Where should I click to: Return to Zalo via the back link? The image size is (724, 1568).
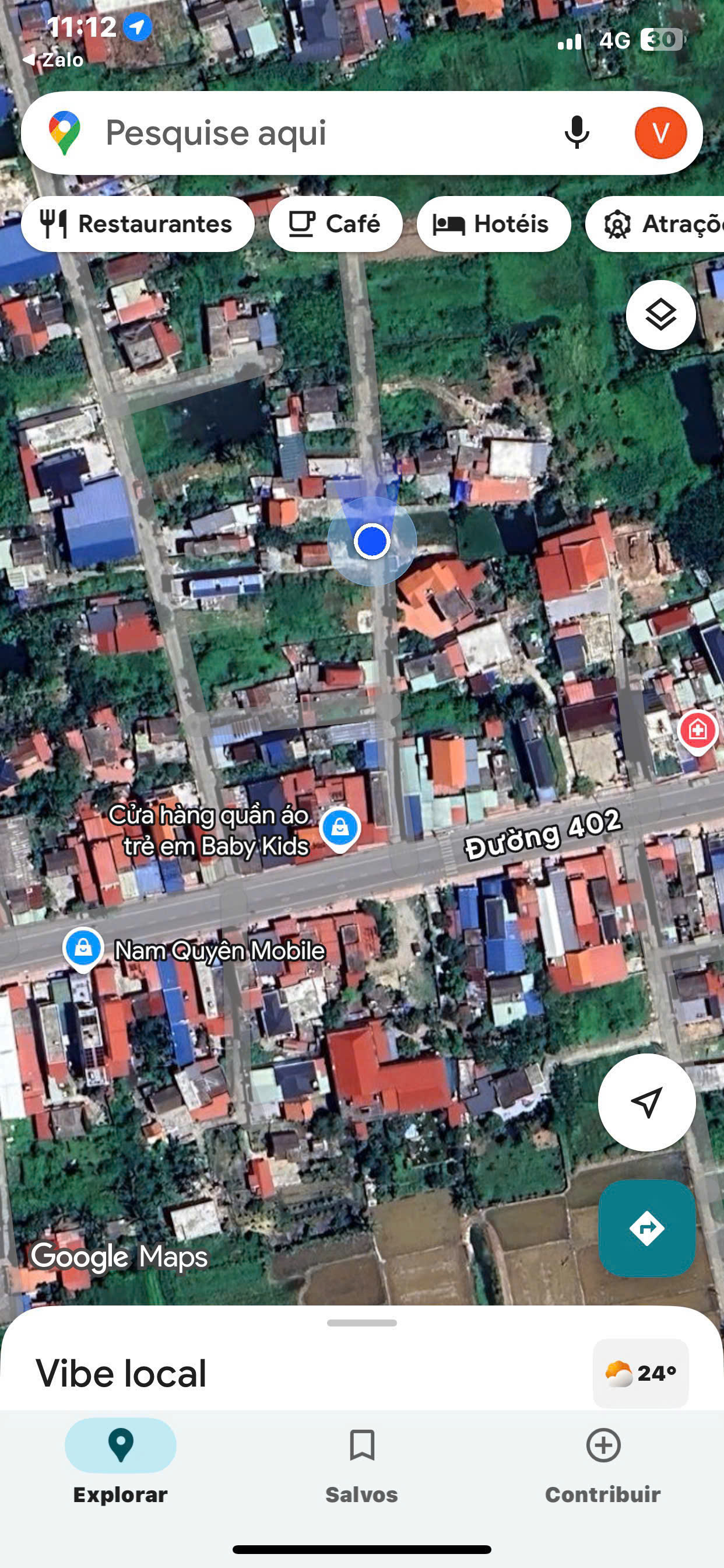[54, 60]
